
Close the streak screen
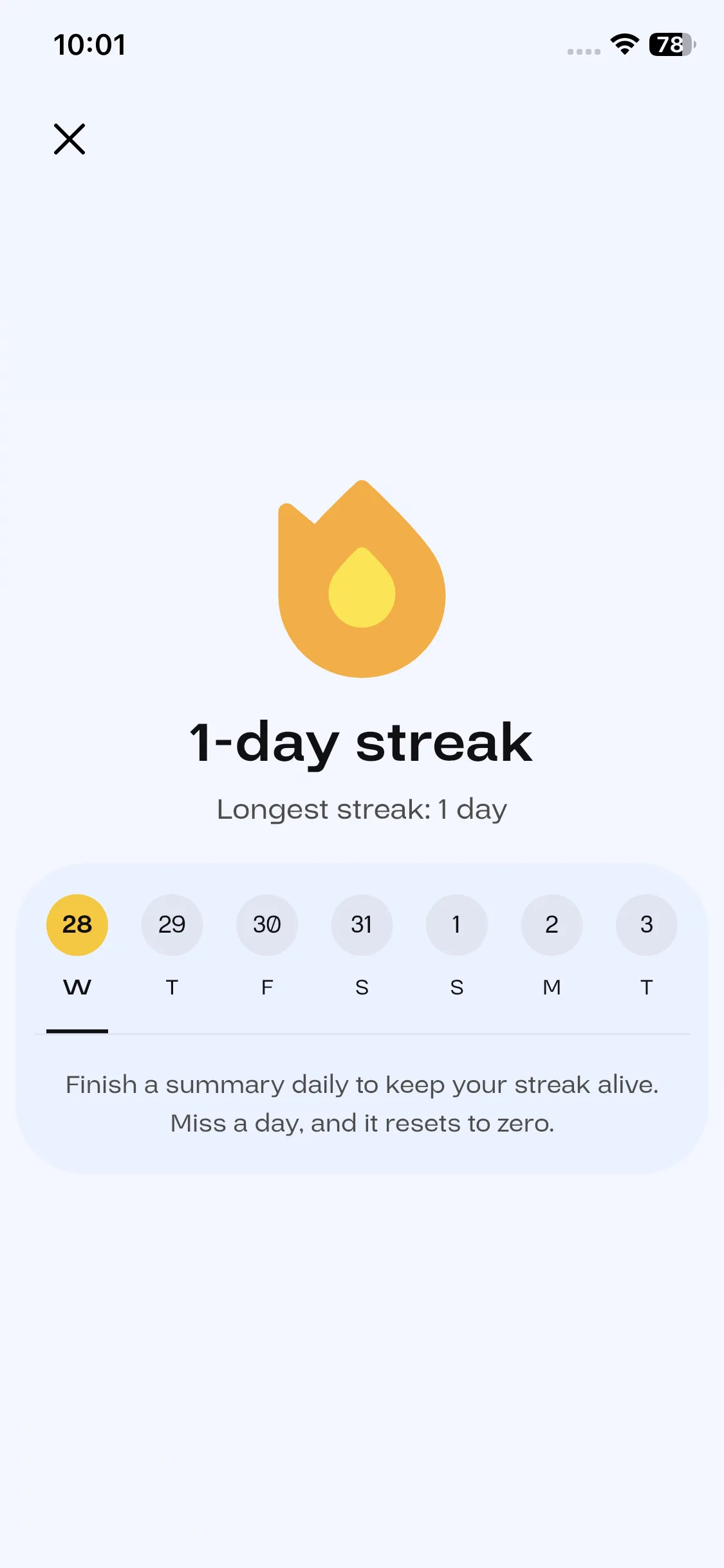pyautogui.click(x=70, y=139)
